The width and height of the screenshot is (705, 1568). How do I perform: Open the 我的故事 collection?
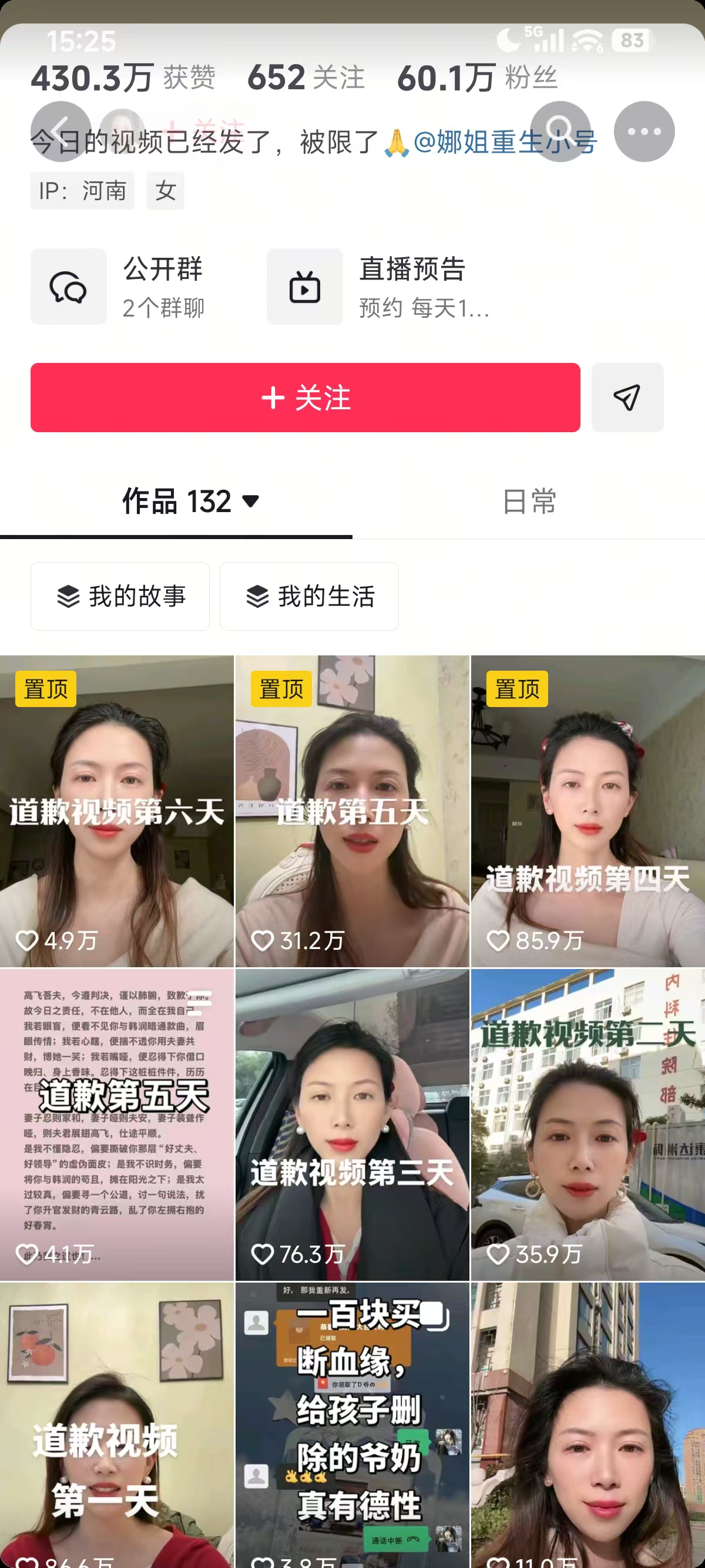click(120, 596)
